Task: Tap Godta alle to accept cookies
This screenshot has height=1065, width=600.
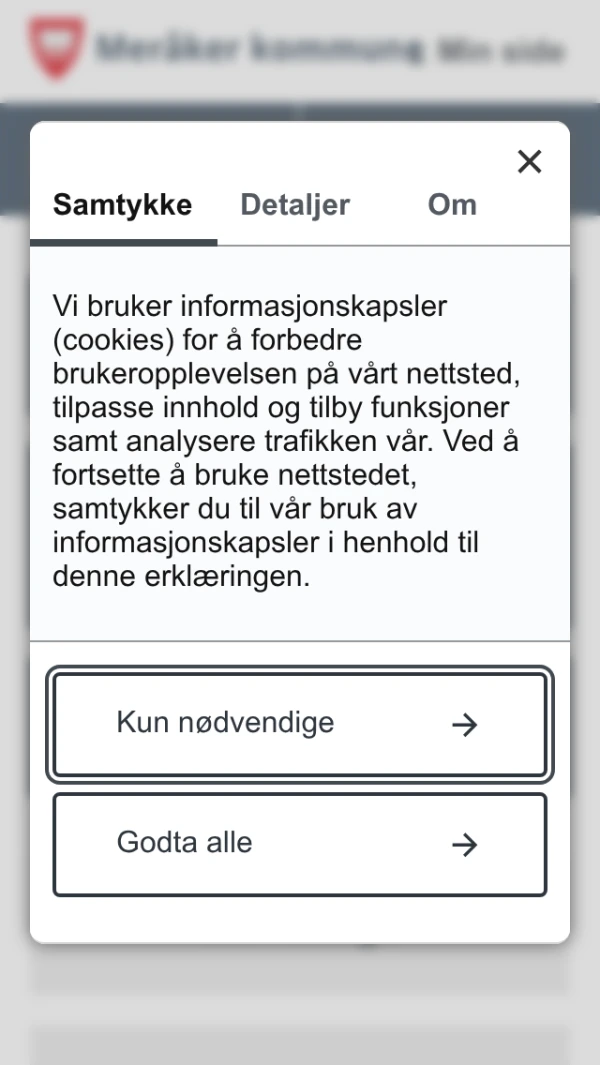Action: pos(299,844)
